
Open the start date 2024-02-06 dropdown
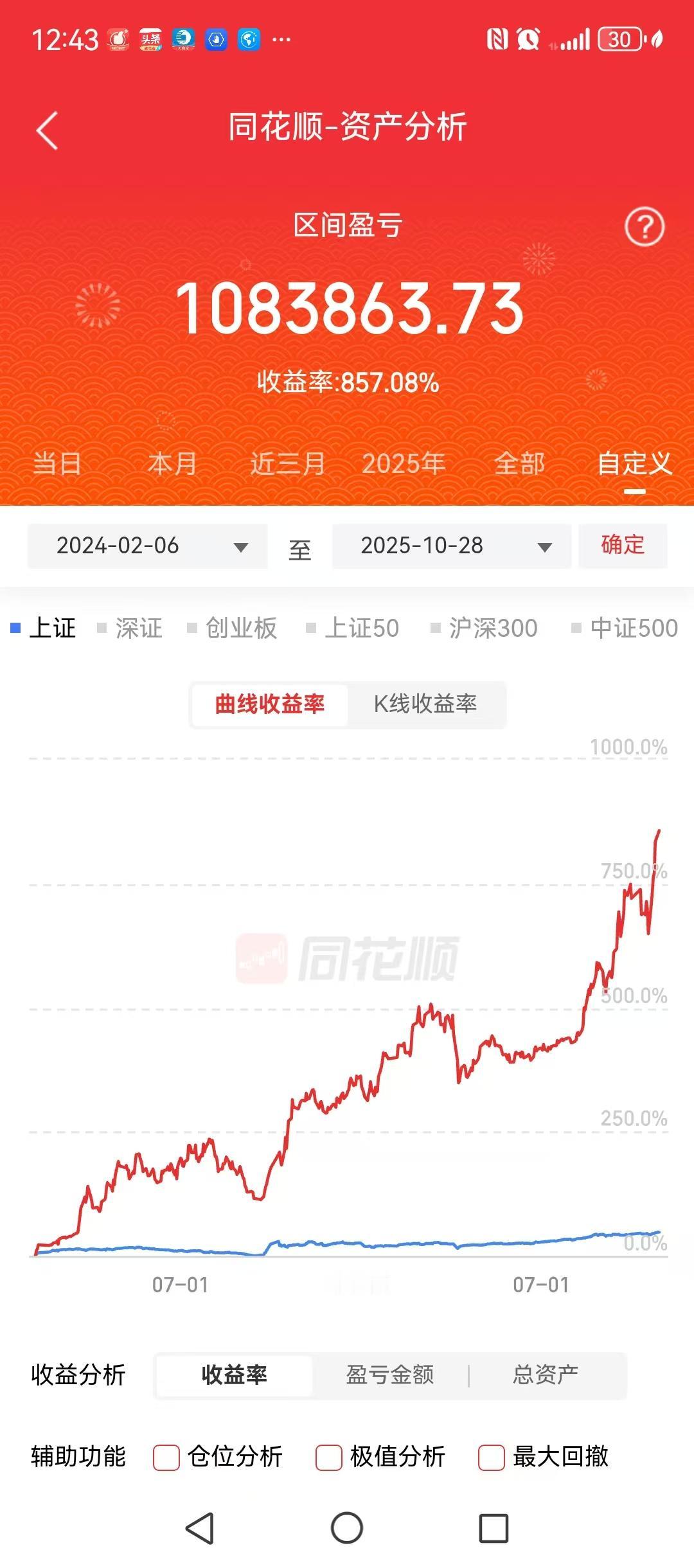click(x=148, y=547)
